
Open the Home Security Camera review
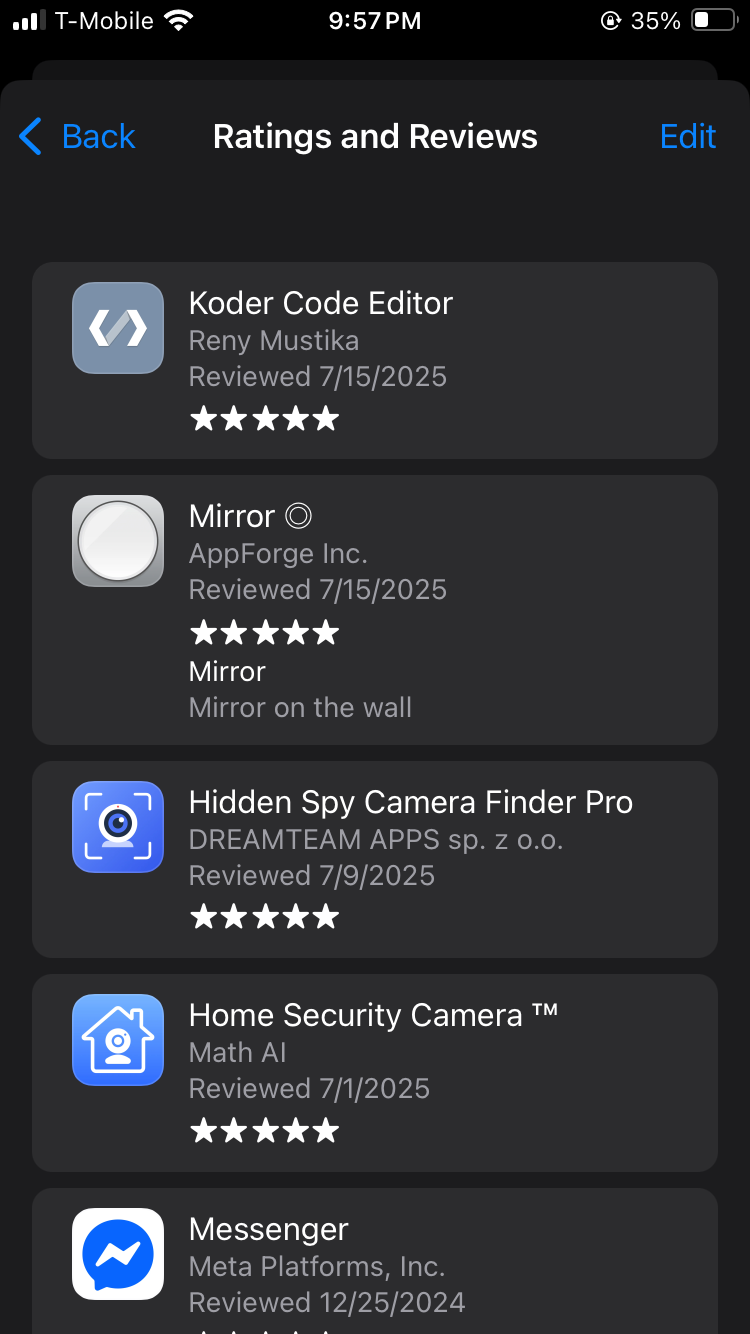point(375,1072)
